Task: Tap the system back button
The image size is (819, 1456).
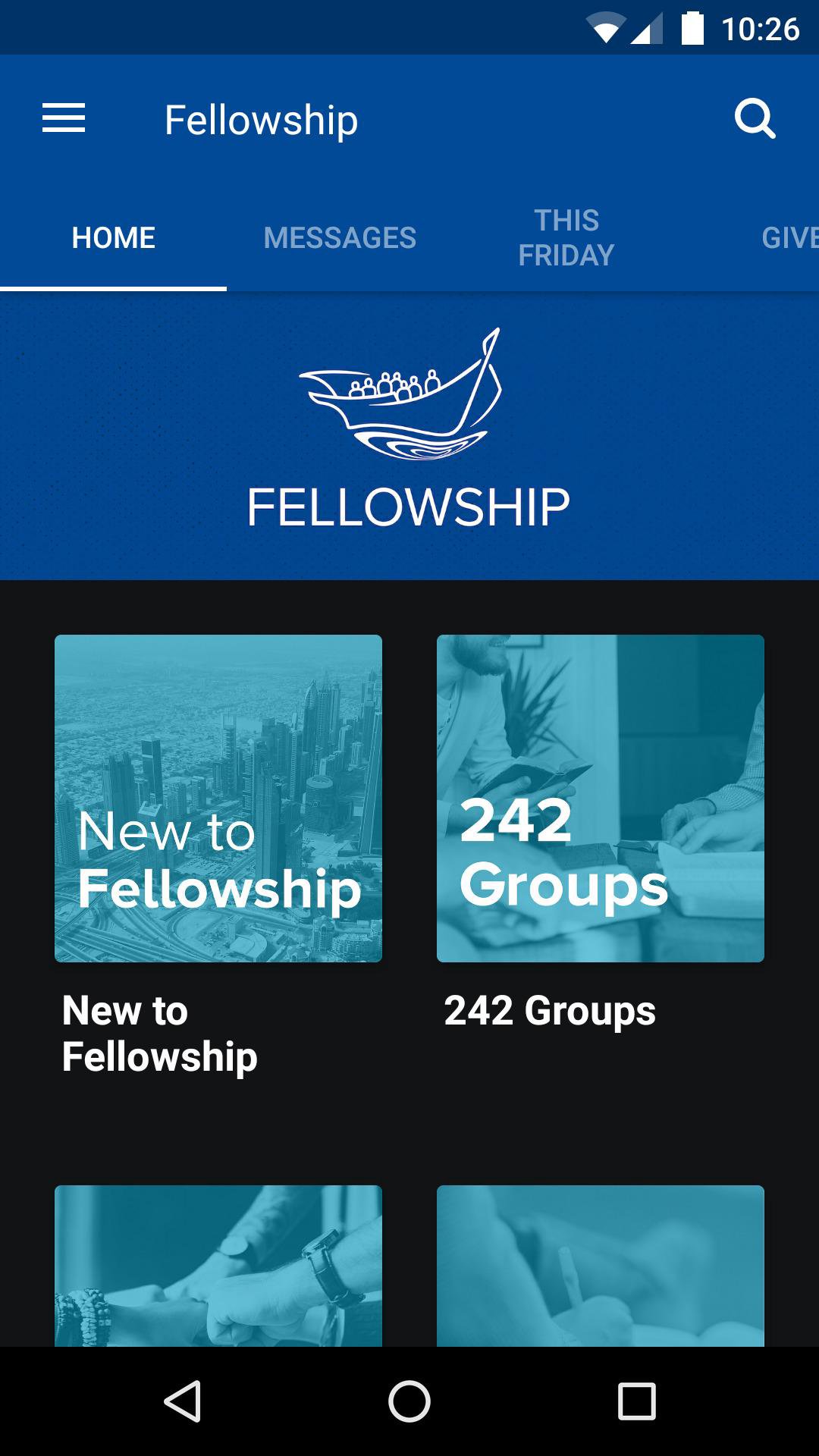Action: click(x=183, y=1401)
